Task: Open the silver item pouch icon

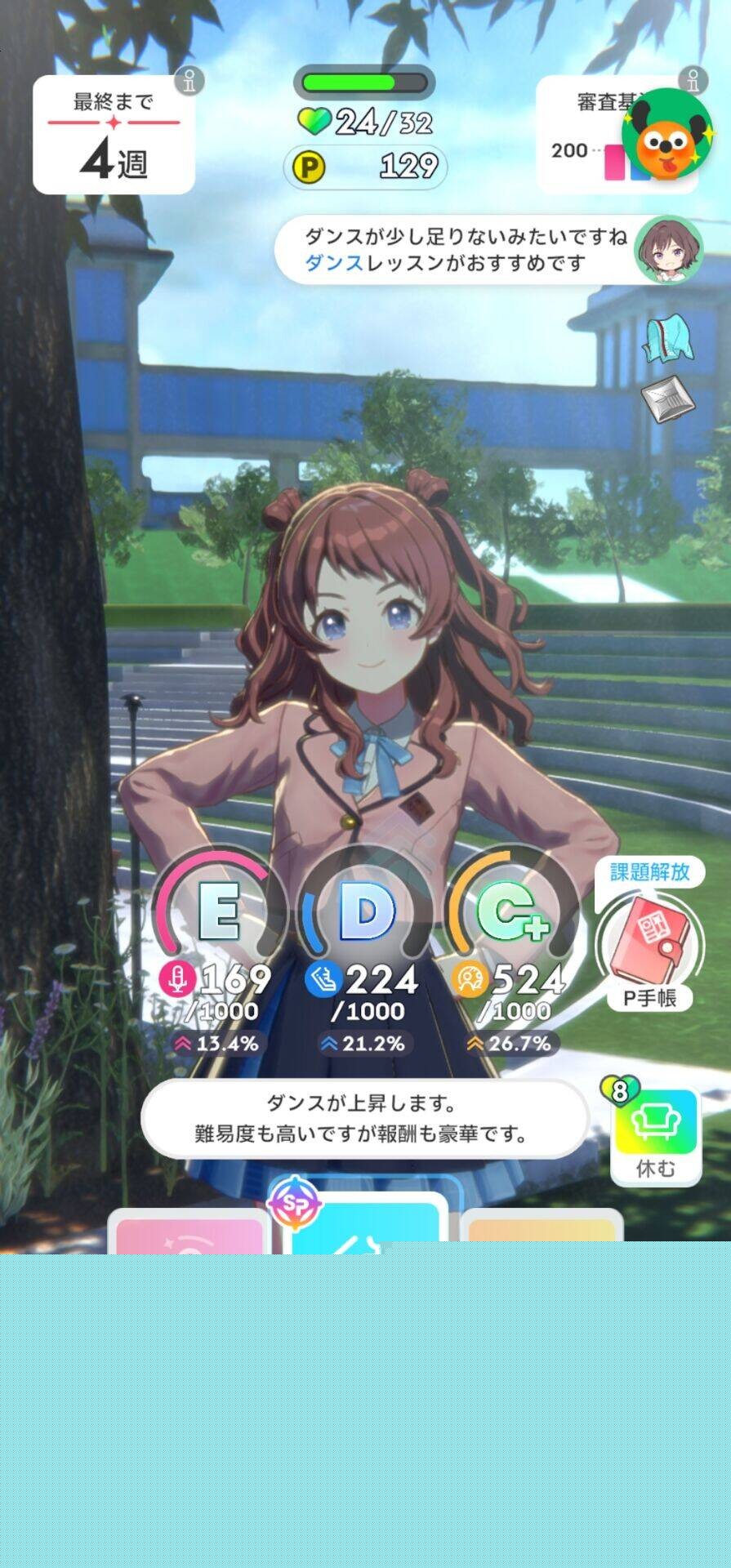Action: pos(668,399)
